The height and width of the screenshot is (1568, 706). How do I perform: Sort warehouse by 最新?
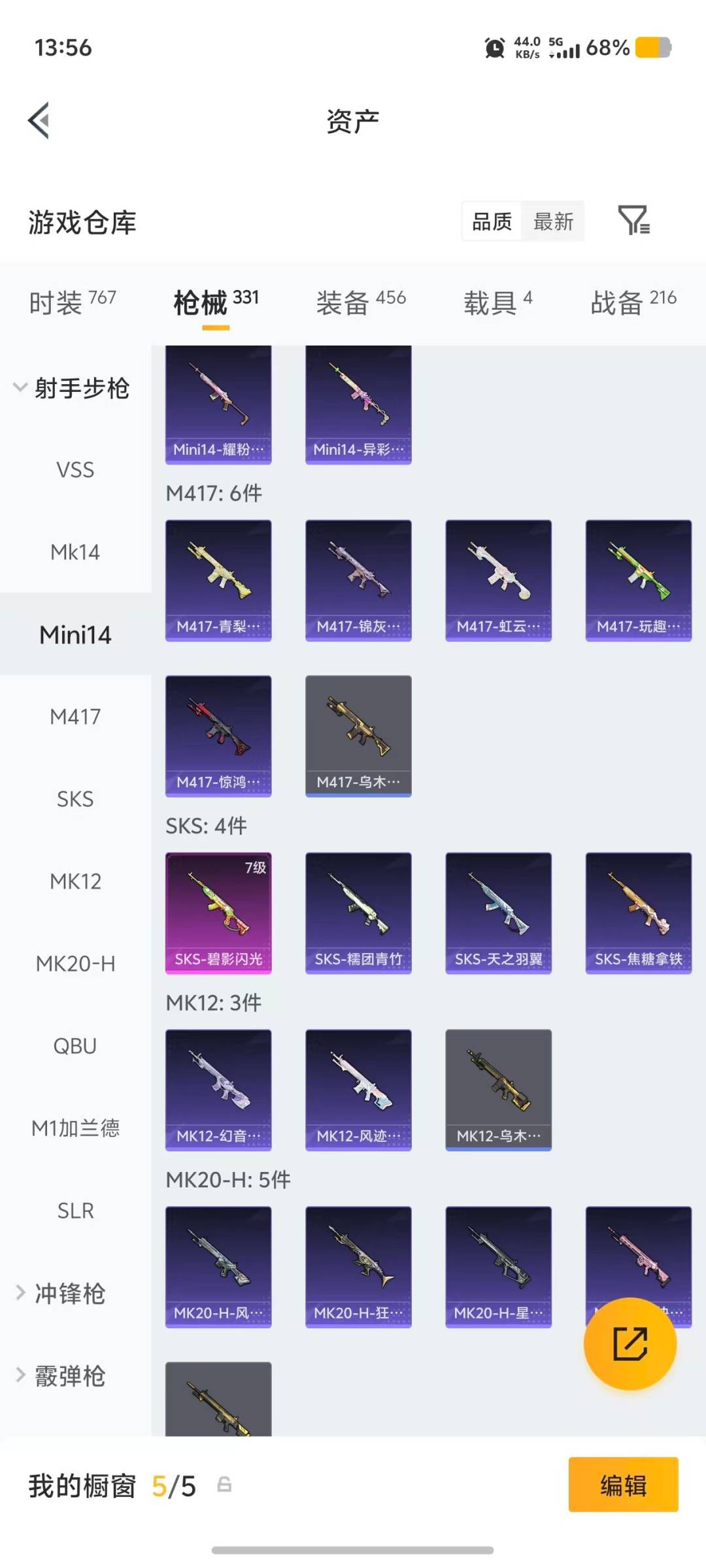[553, 221]
